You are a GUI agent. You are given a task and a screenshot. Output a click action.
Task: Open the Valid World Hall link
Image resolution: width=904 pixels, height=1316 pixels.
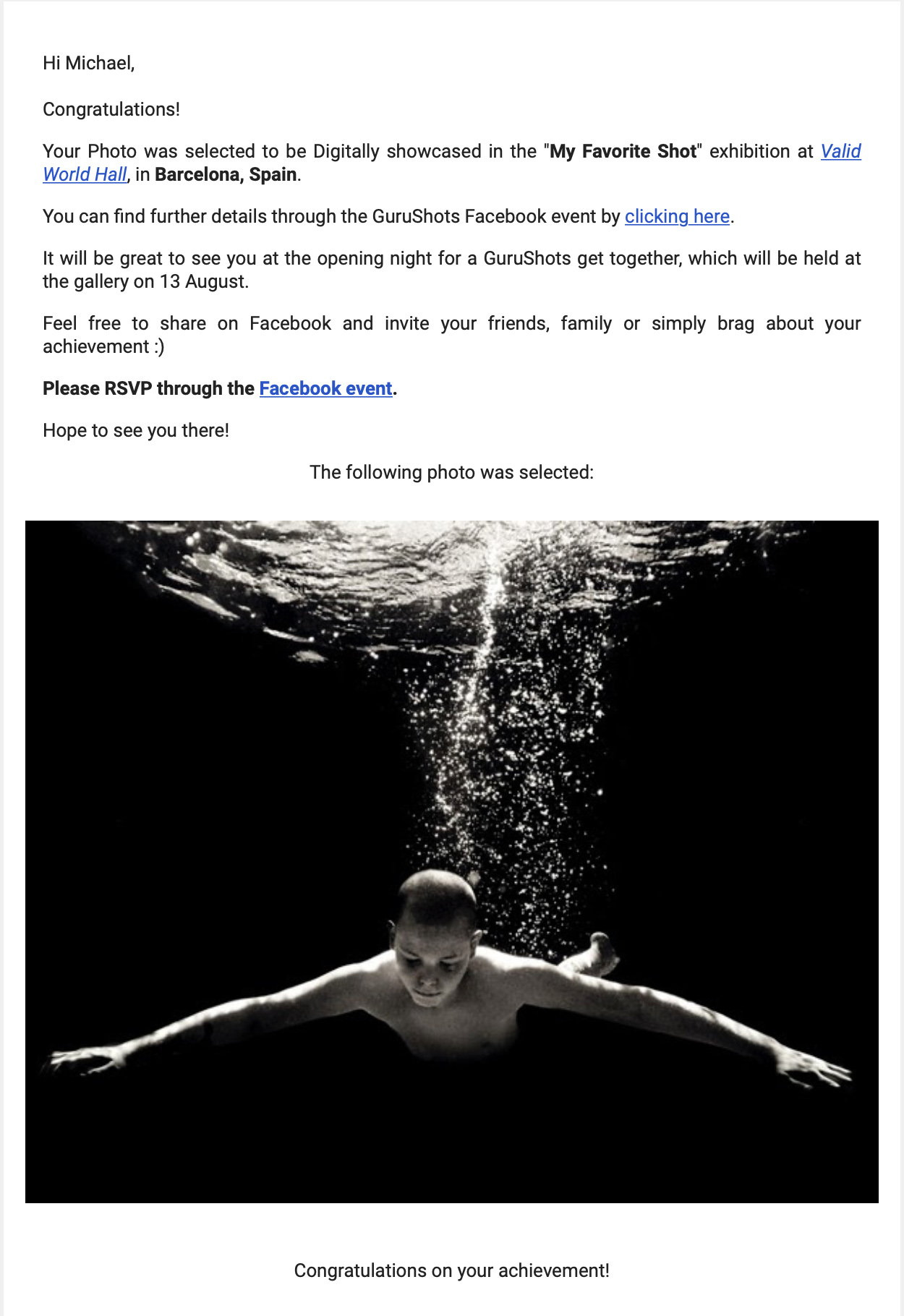[x=85, y=174]
